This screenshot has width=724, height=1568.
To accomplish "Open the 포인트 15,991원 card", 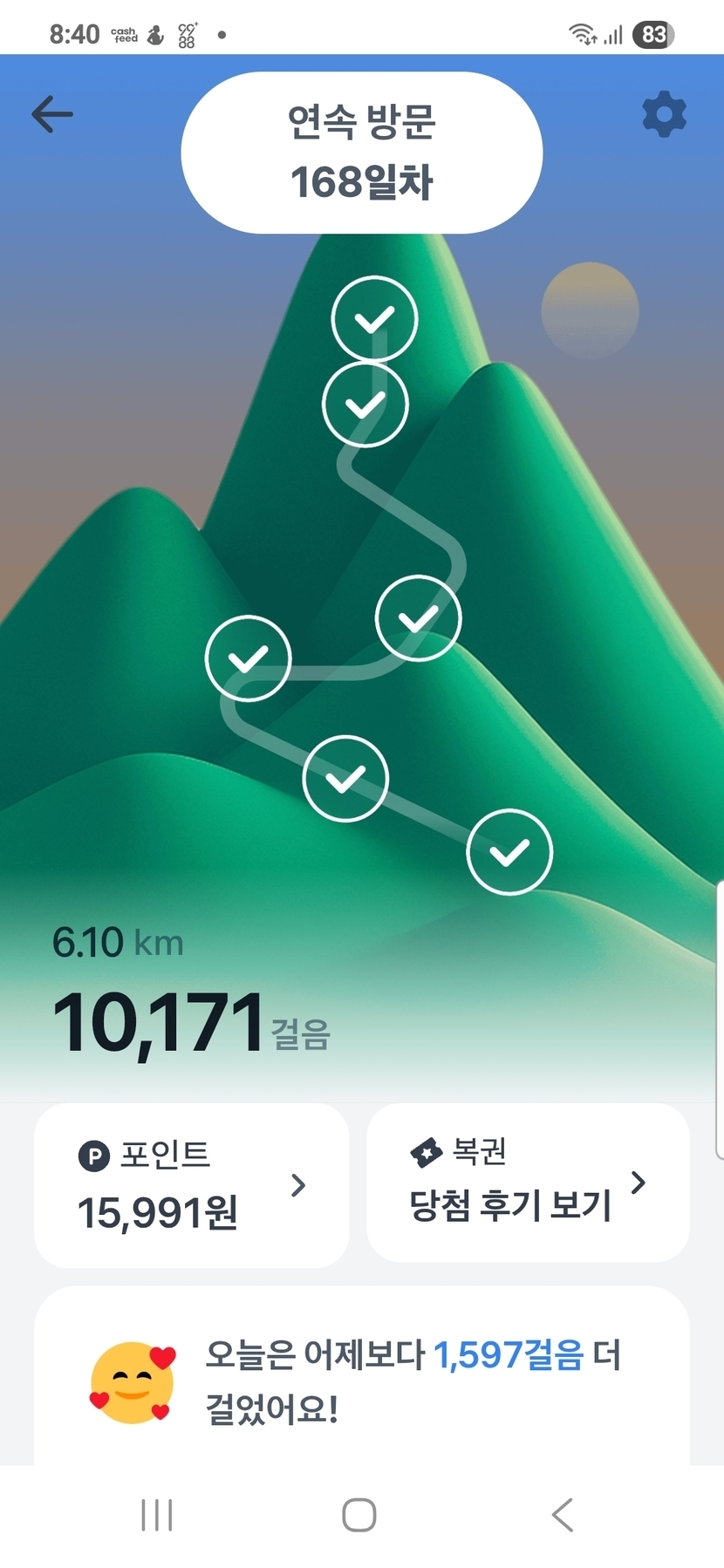I will click(191, 1185).
